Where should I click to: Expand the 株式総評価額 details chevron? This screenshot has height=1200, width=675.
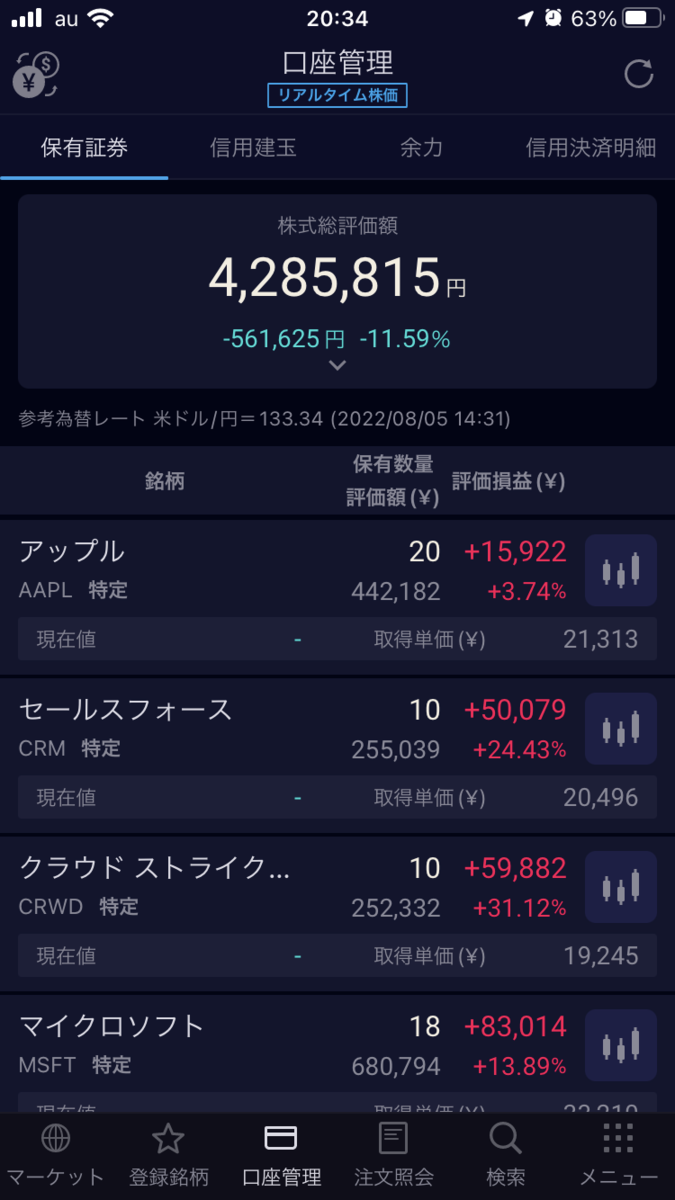(337, 366)
